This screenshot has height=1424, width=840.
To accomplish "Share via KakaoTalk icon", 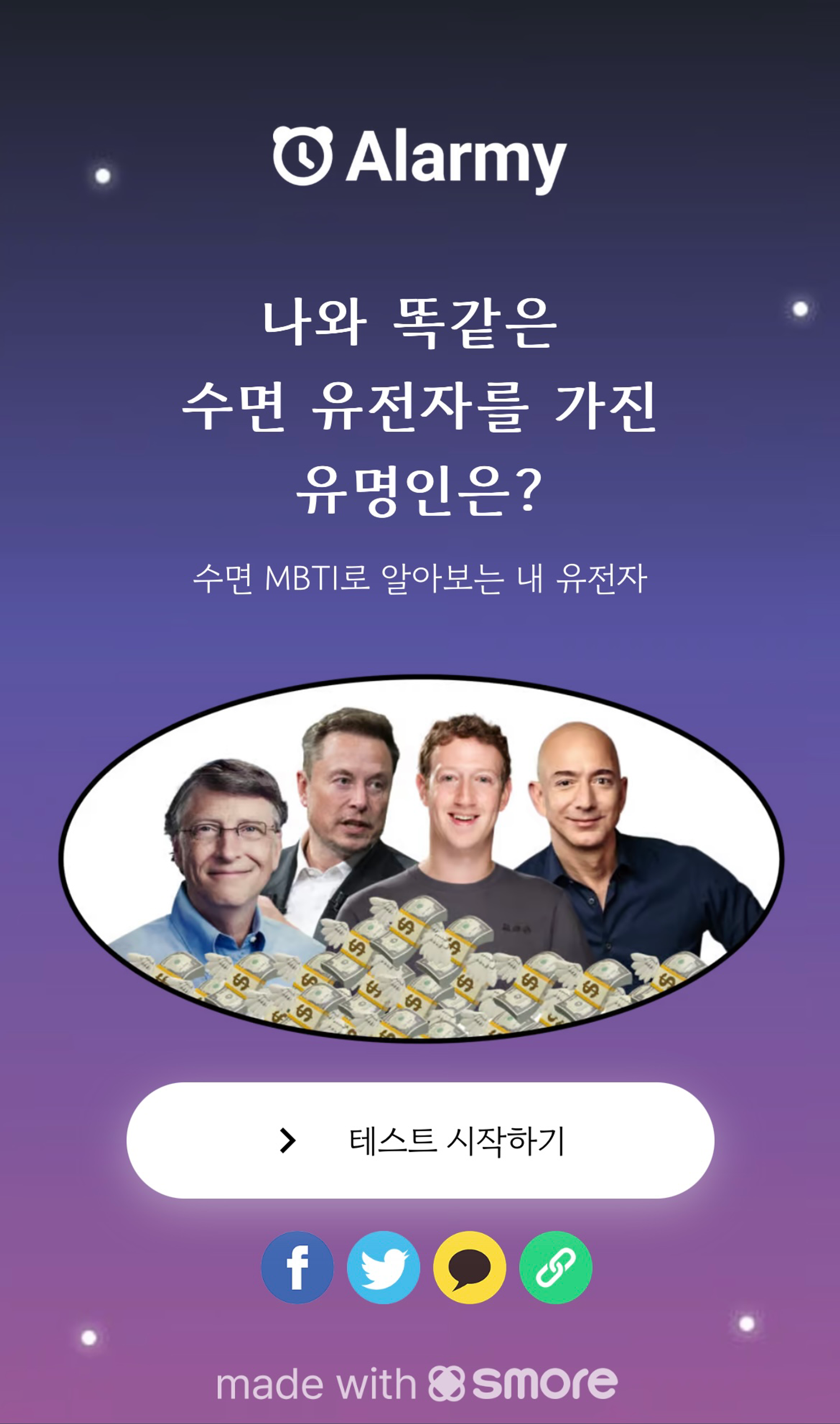I will coord(469,1267).
